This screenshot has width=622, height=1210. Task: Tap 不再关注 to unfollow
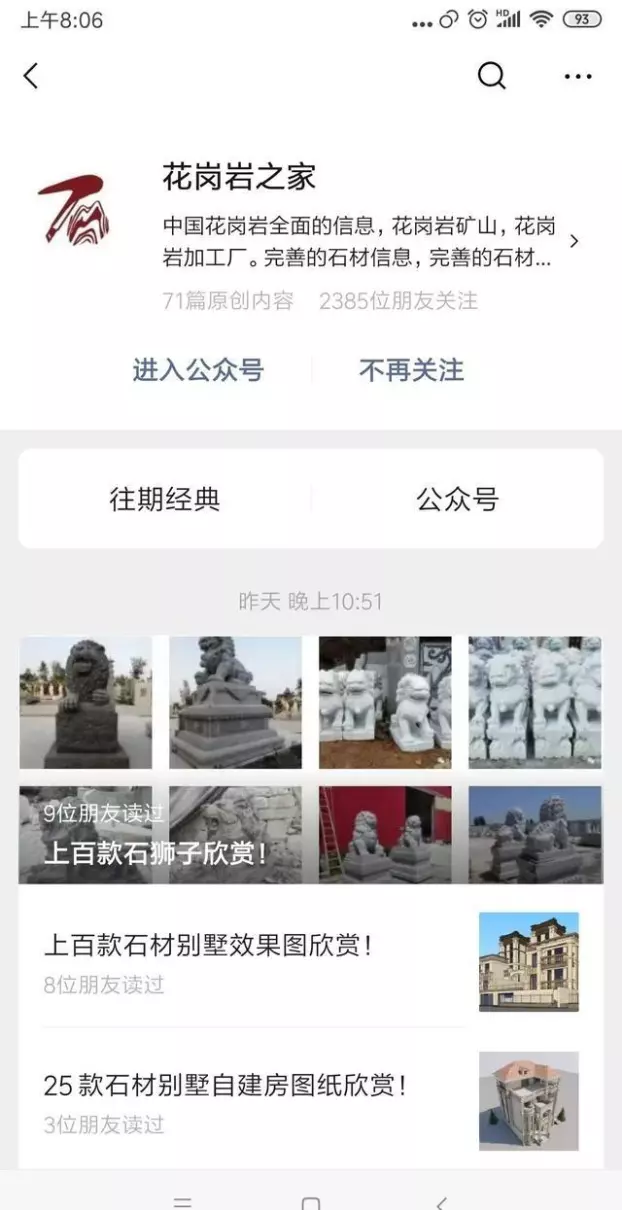[x=411, y=370]
